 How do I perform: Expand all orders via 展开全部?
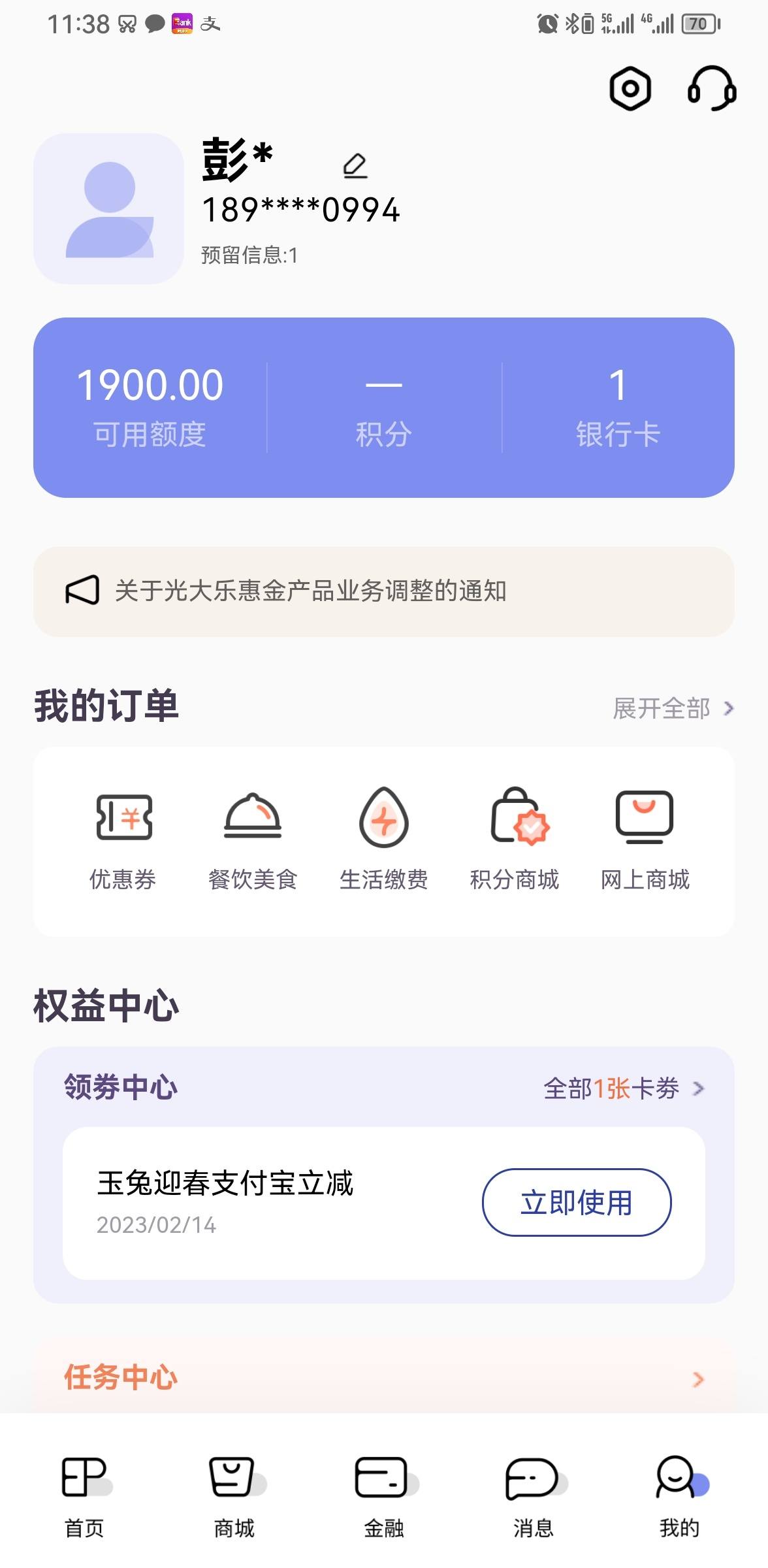673,708
